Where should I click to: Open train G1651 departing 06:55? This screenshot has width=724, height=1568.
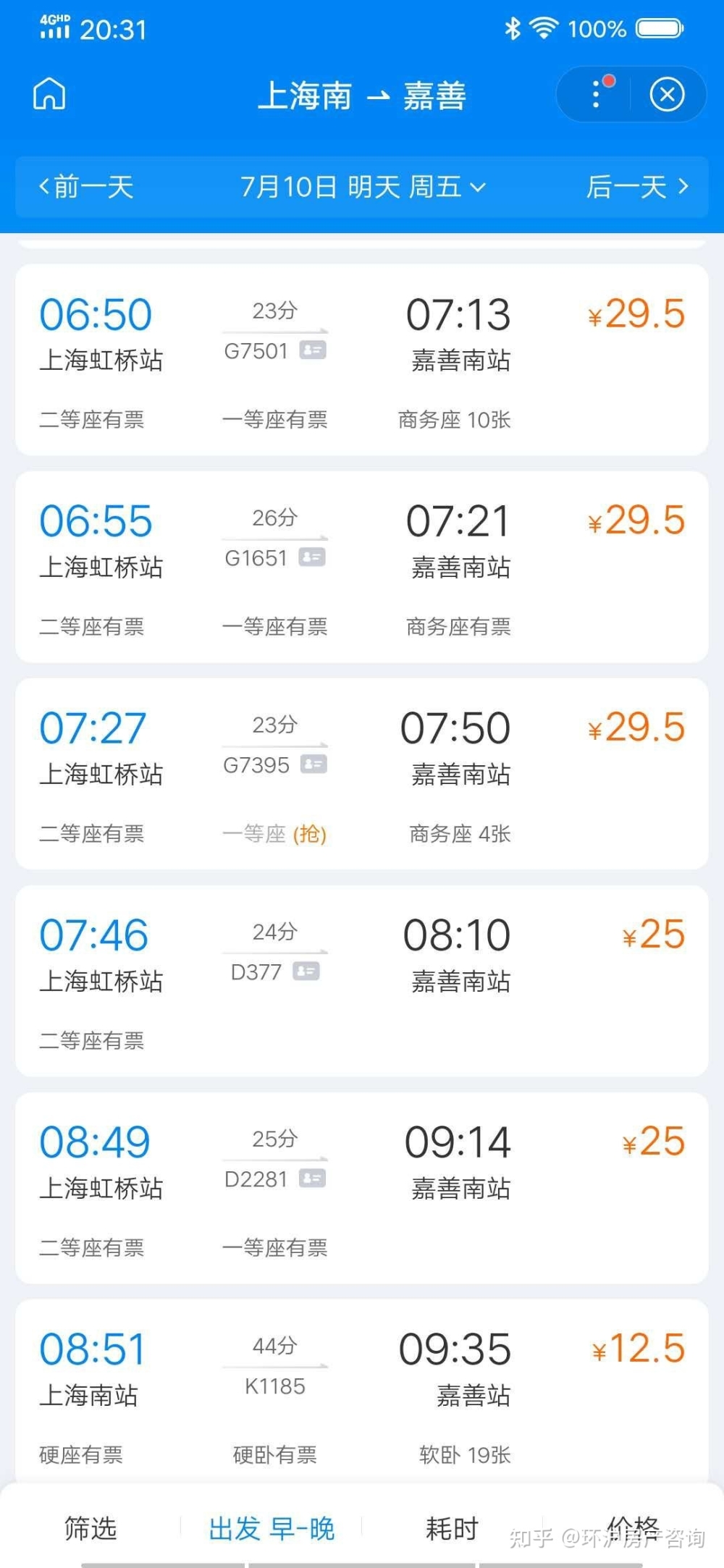click(362, 567)
